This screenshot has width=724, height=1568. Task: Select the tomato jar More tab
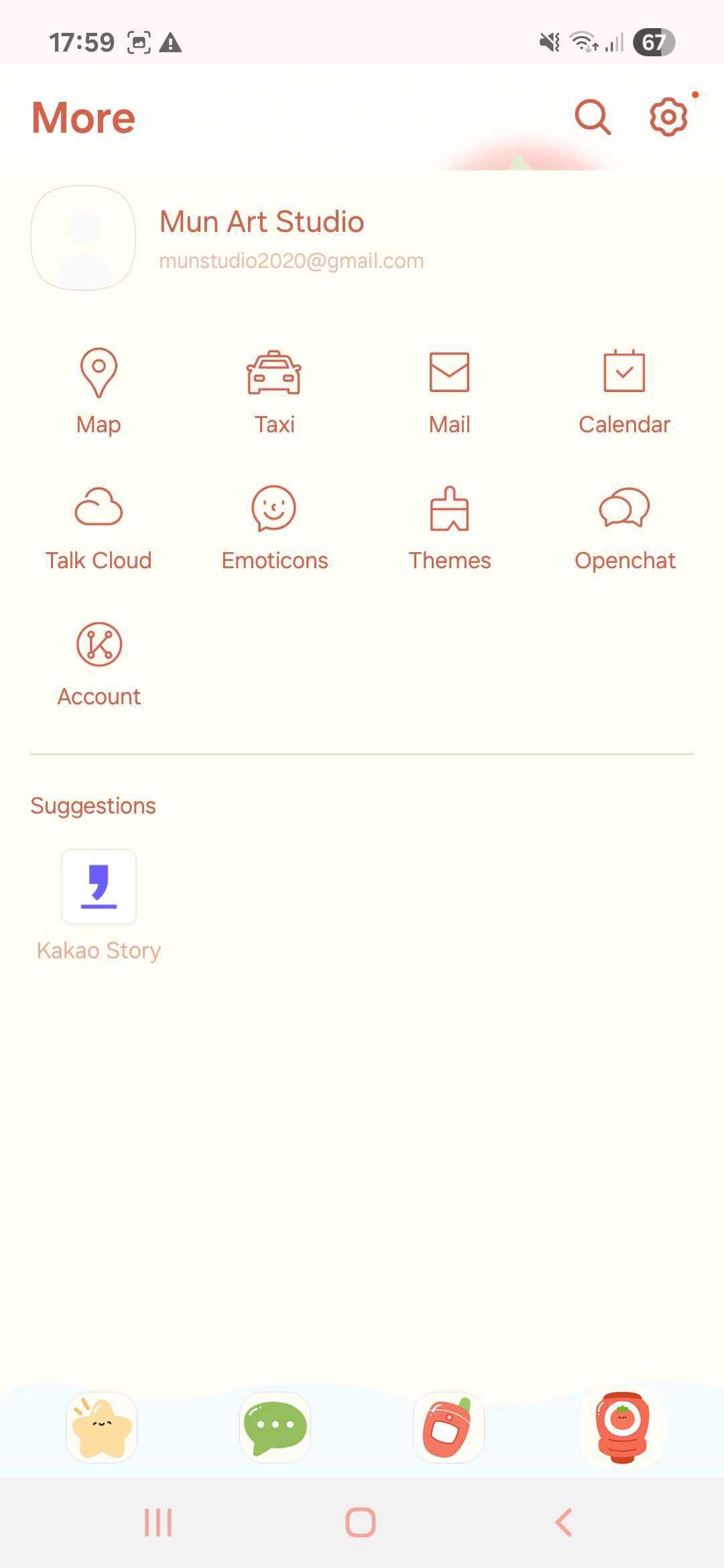pyautogui.click(x=622, y=1427)
